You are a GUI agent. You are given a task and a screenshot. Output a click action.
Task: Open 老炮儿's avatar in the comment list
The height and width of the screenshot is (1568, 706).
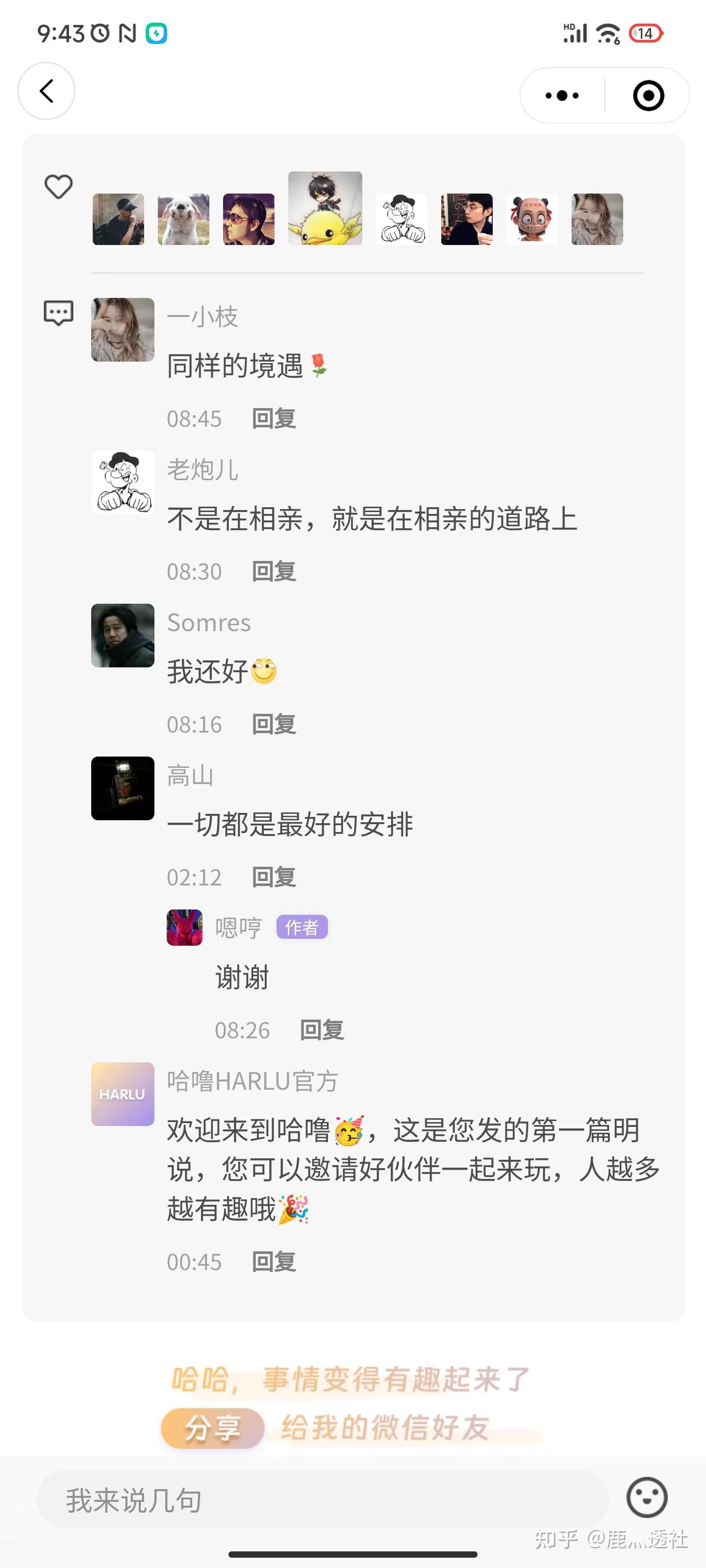123,482
